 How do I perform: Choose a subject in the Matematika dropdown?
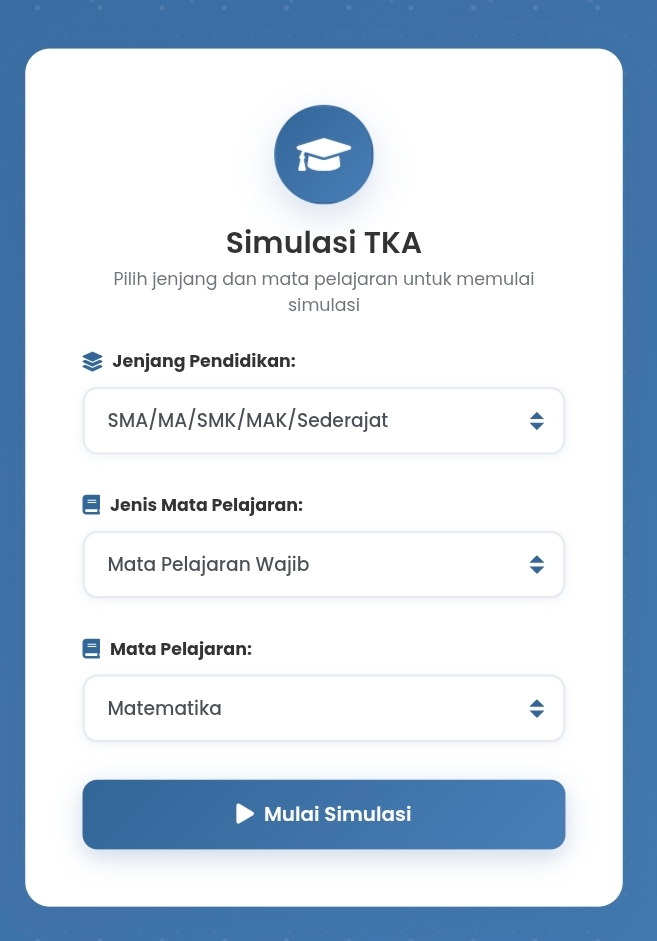point(323,709)
